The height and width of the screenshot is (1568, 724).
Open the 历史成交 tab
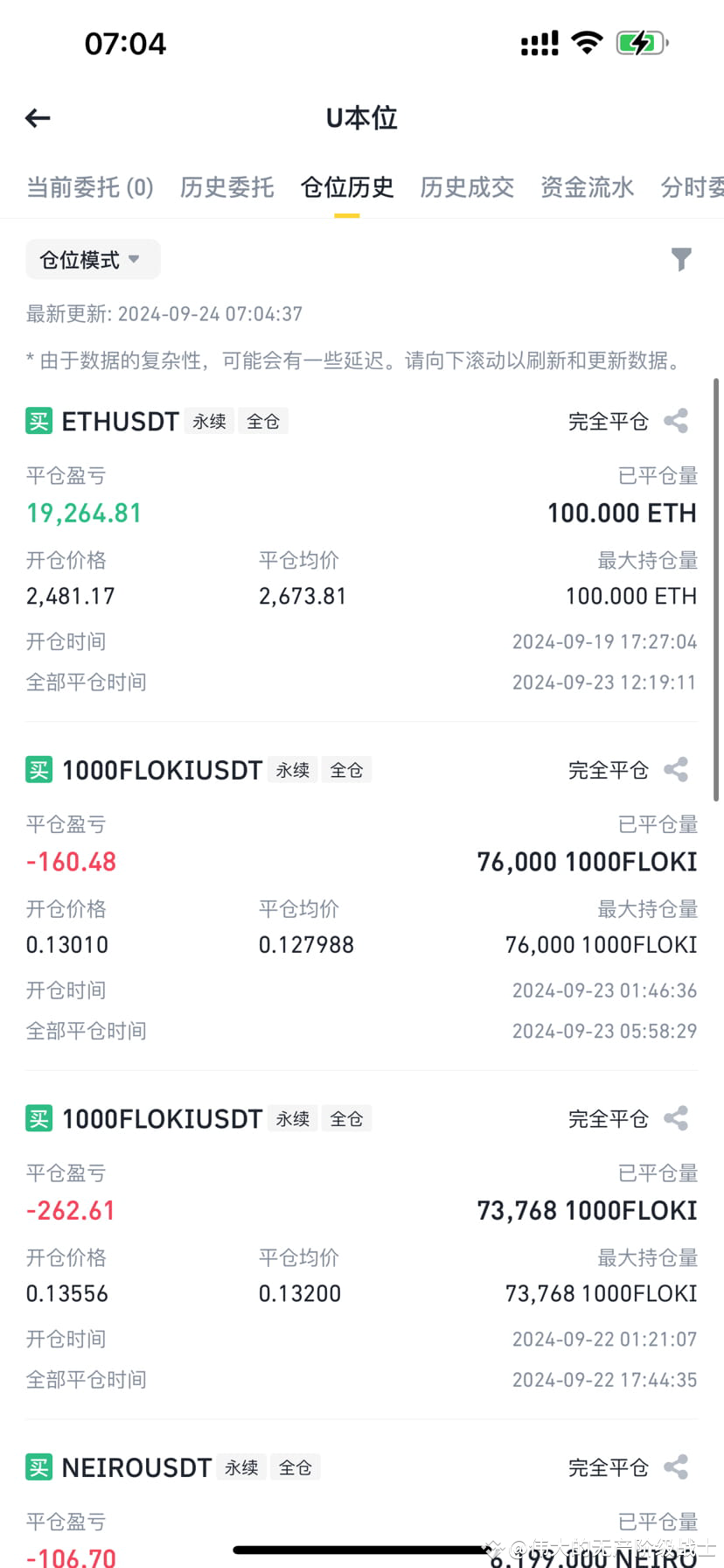467,187
